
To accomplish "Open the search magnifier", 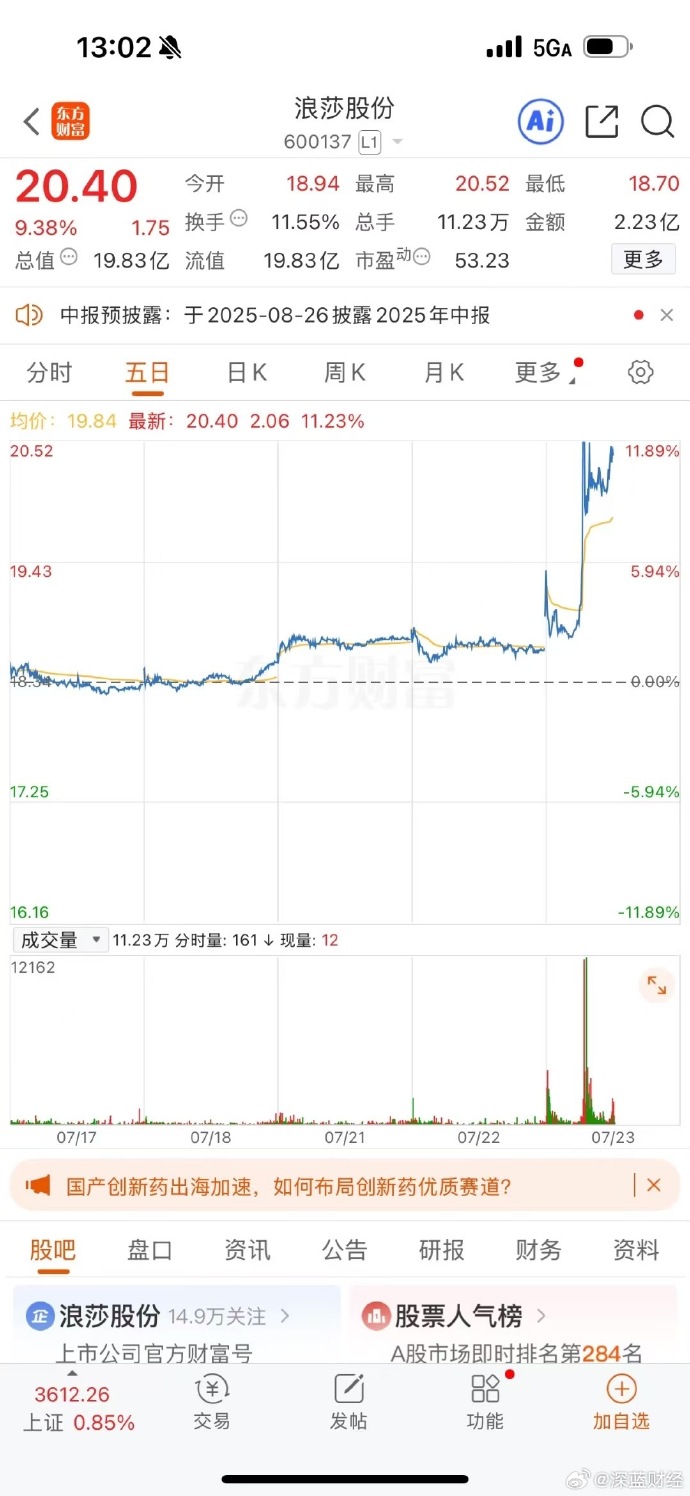I will 657,122.
